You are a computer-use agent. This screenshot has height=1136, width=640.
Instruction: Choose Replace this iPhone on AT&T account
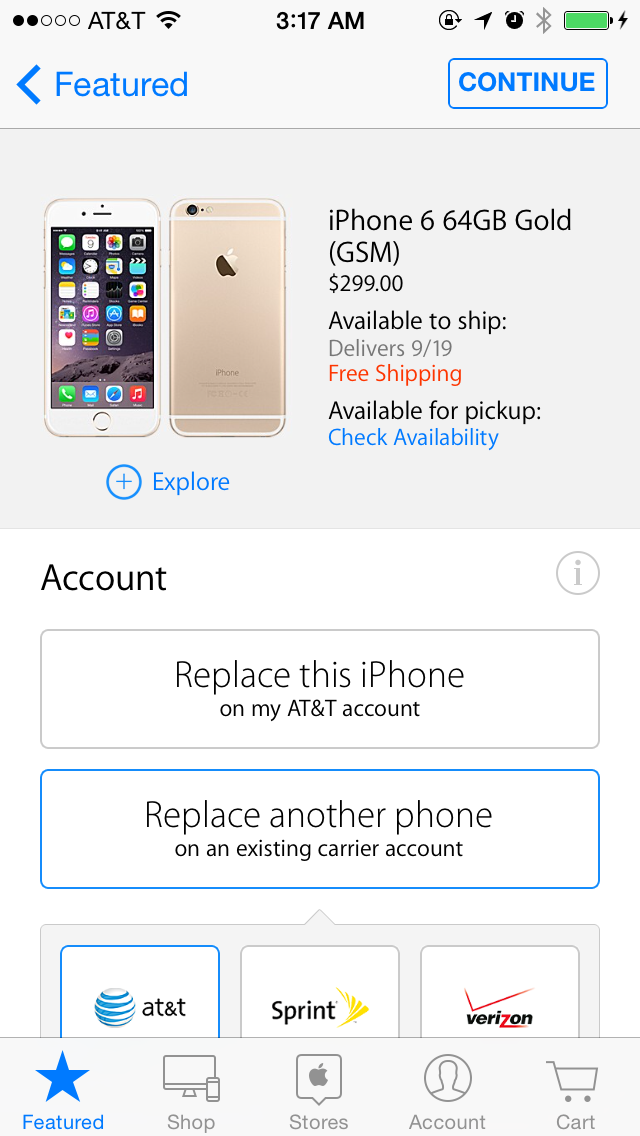320,689
